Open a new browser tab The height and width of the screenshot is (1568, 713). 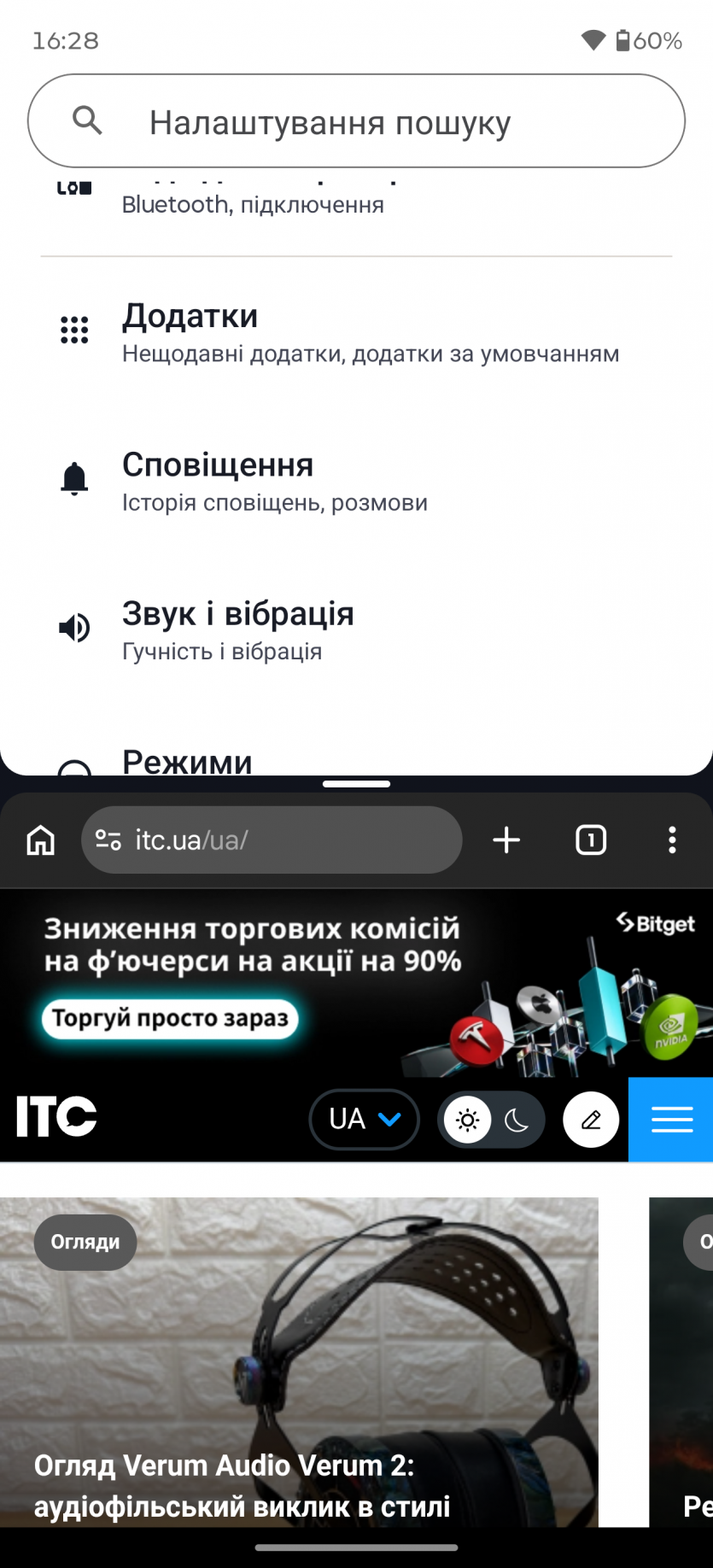[506, 840]
